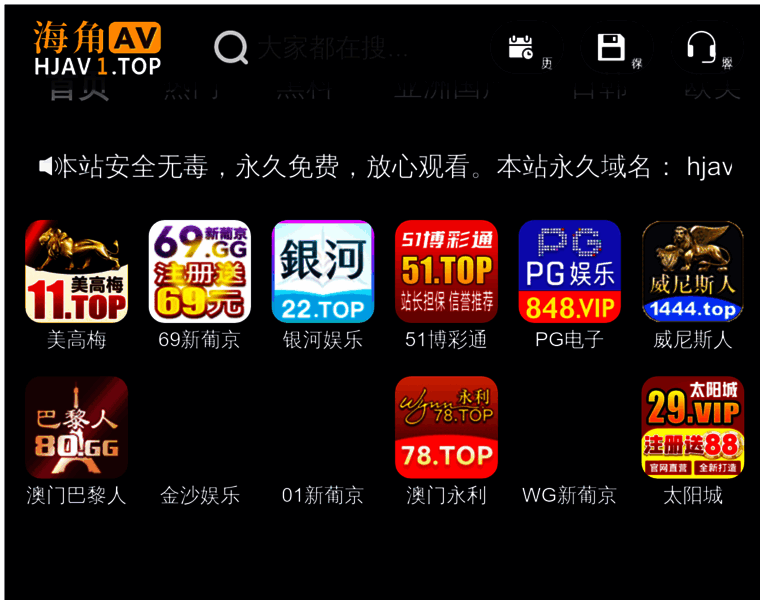Open the 金沙娱乐 link

click(200, 495)
